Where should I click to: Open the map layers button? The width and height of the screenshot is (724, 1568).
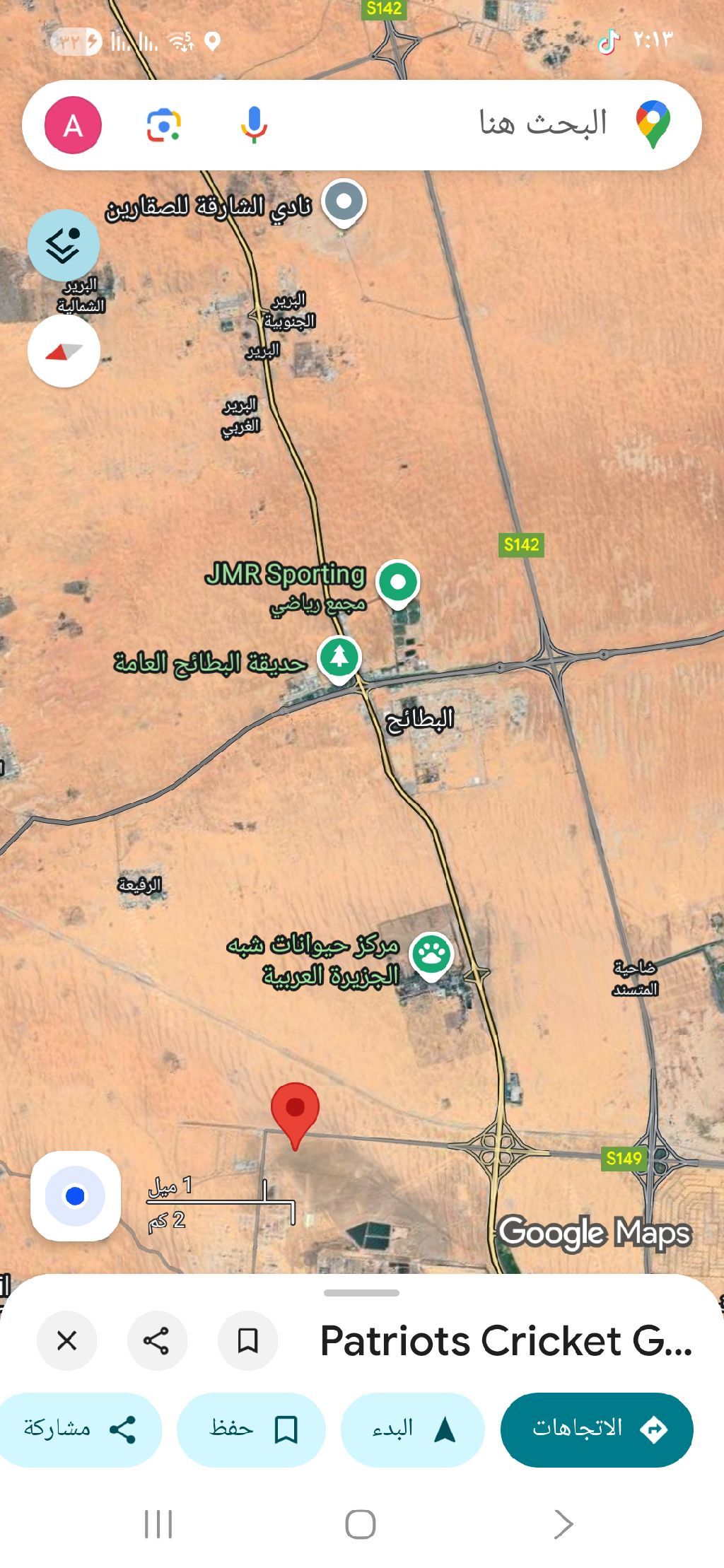click(64, 245)
